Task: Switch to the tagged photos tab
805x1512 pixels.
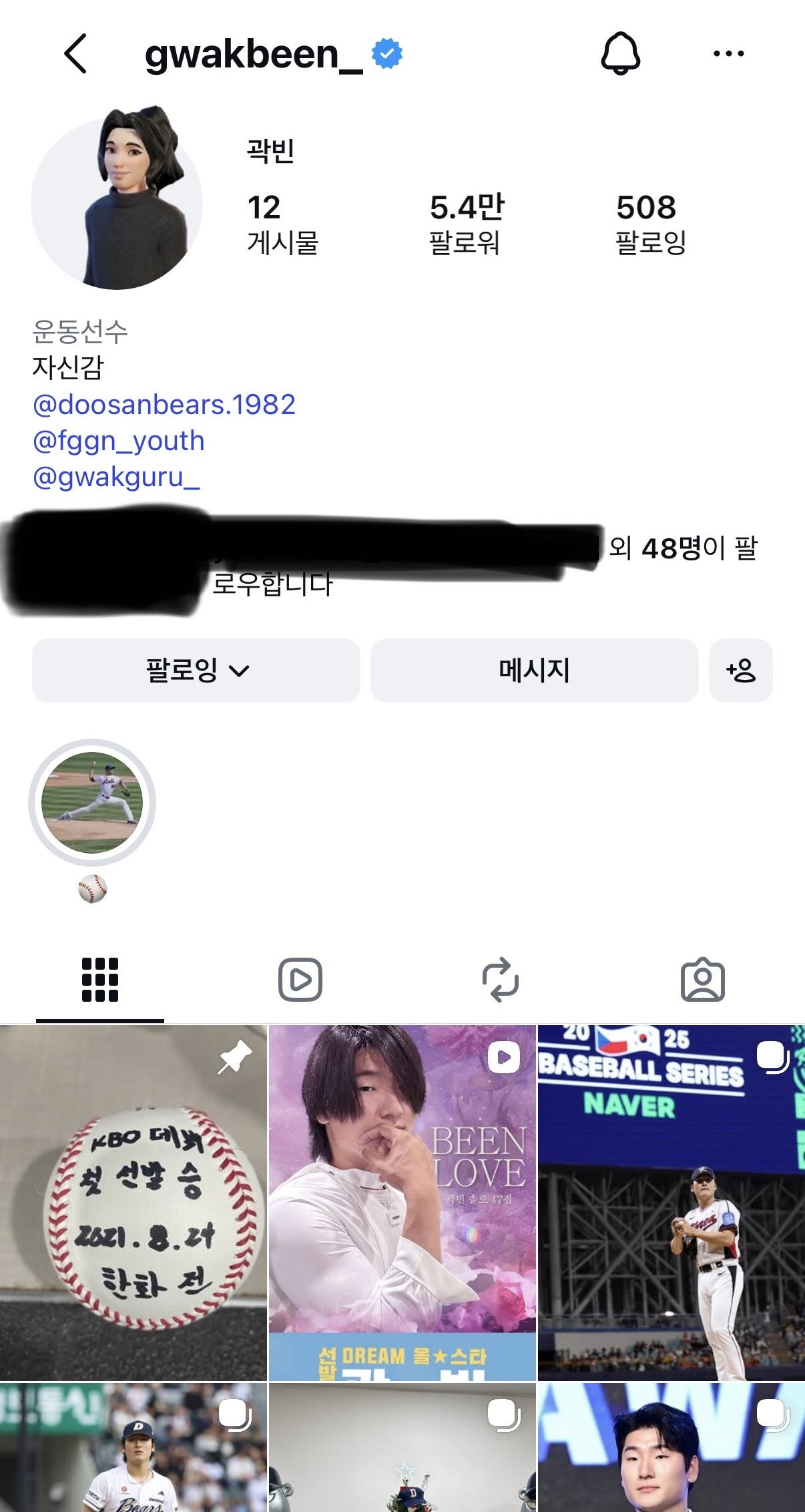Action: (703, 980)
